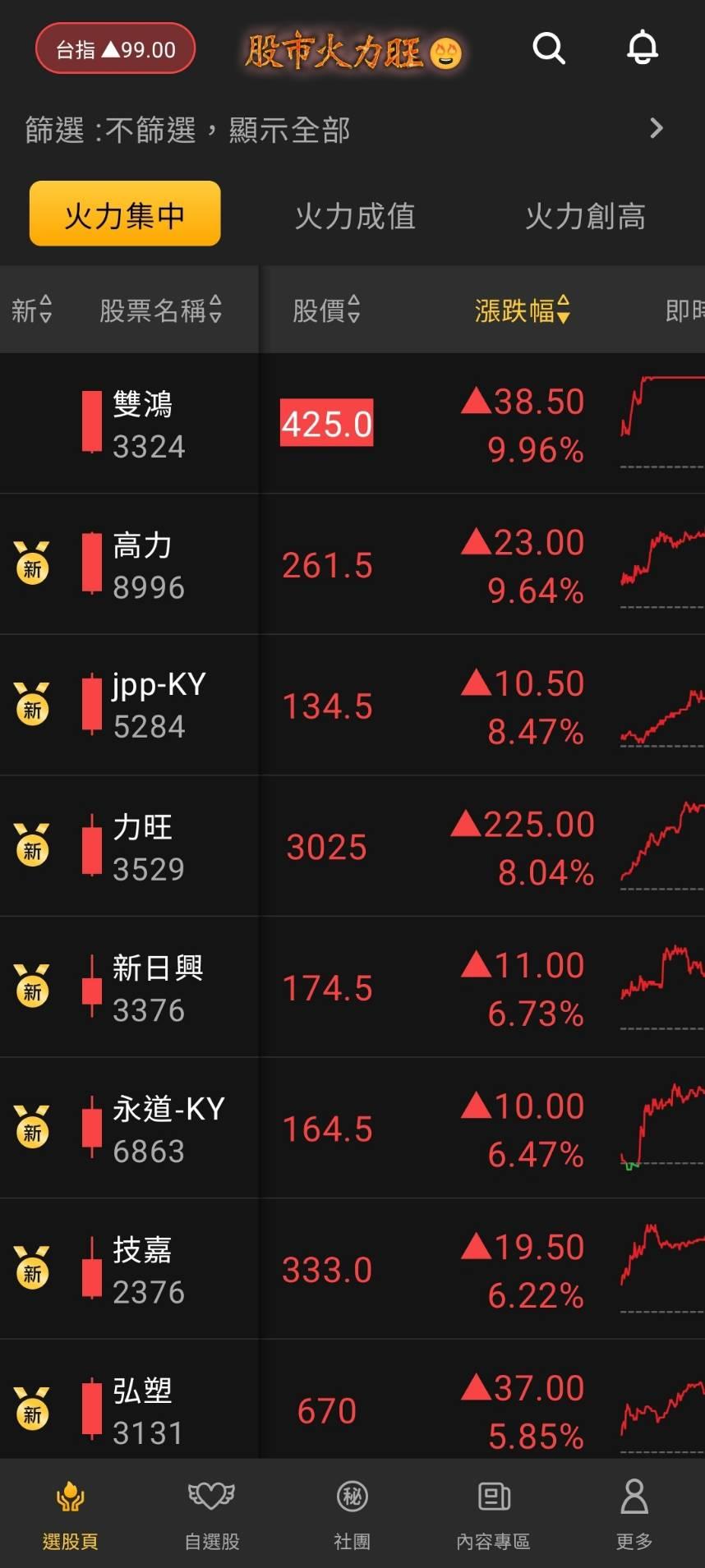705x1568 pixels.
Task: Select the 火力集中 tab
Action: click(x=125, y=214)
